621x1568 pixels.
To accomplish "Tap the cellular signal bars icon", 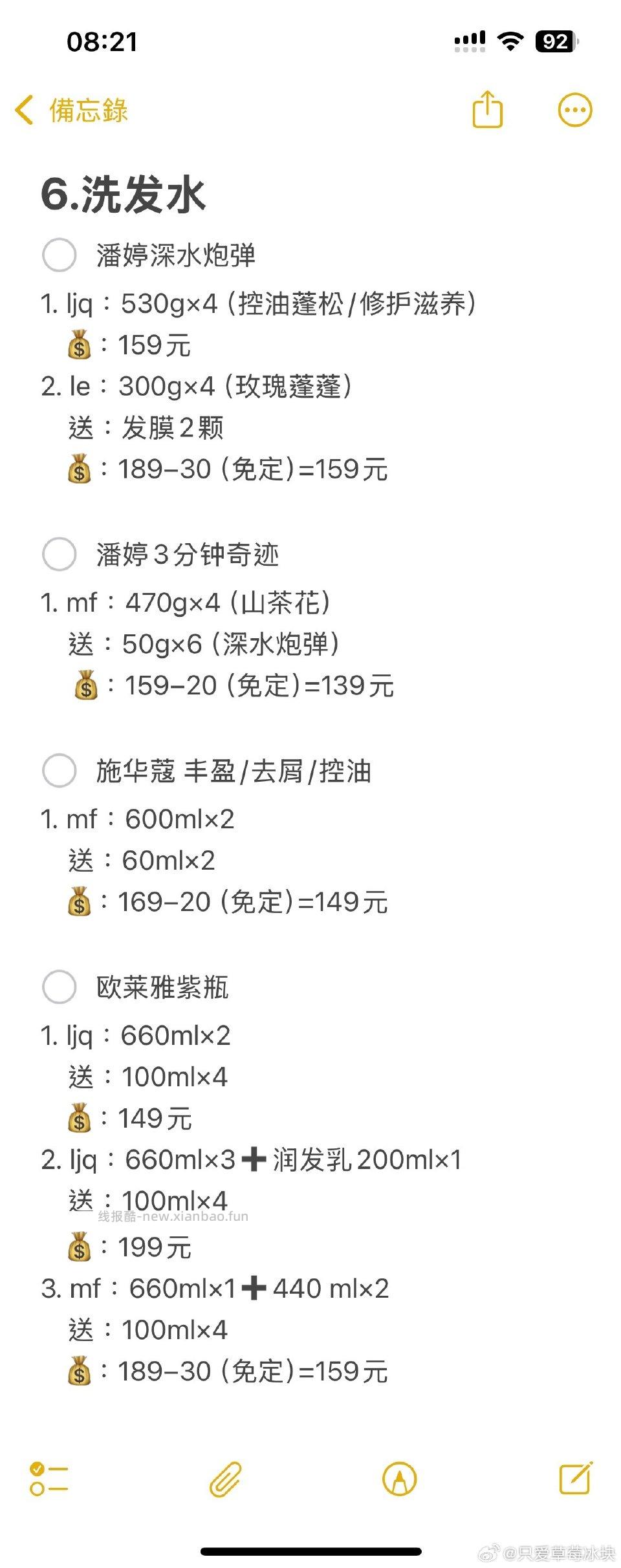I will [469, 41].
